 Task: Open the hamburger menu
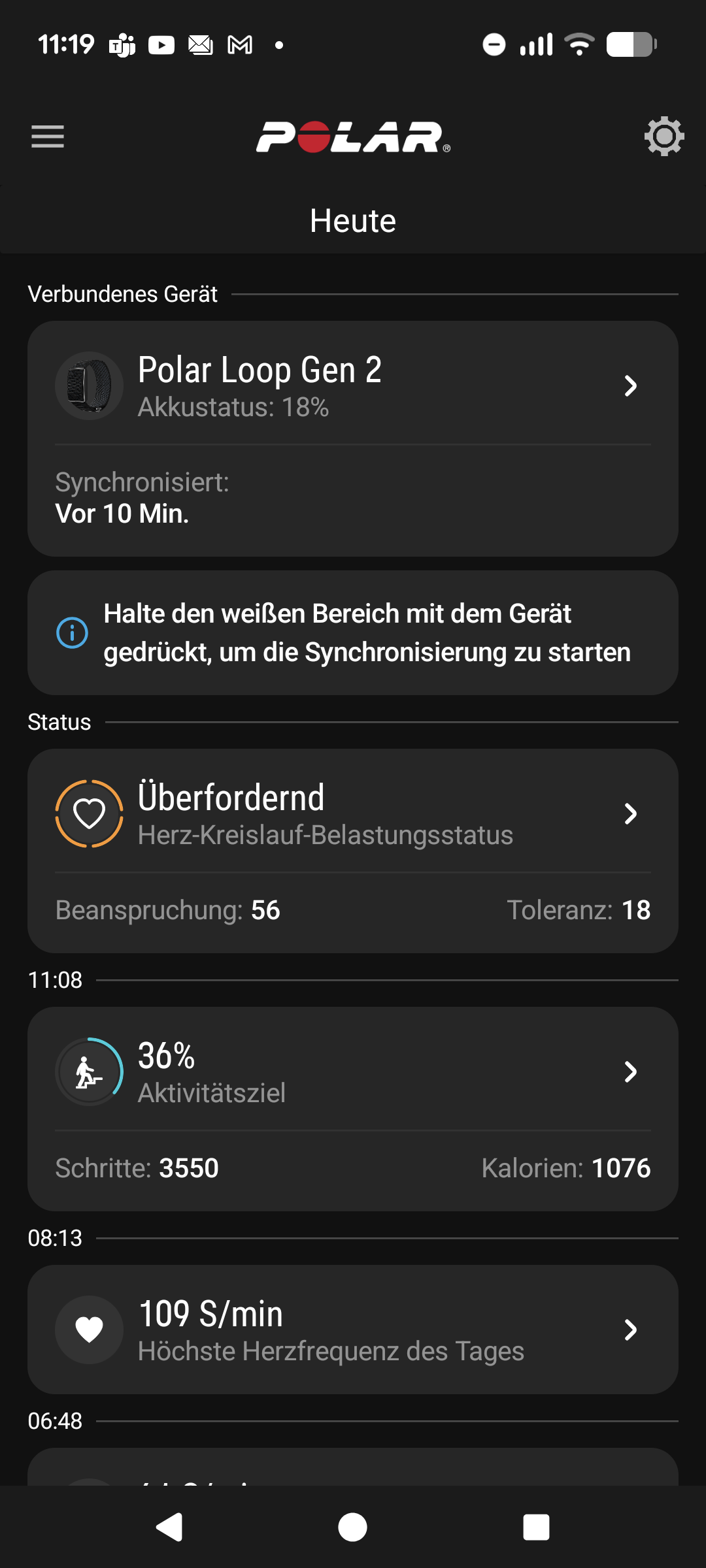click(x=48, y=137)
